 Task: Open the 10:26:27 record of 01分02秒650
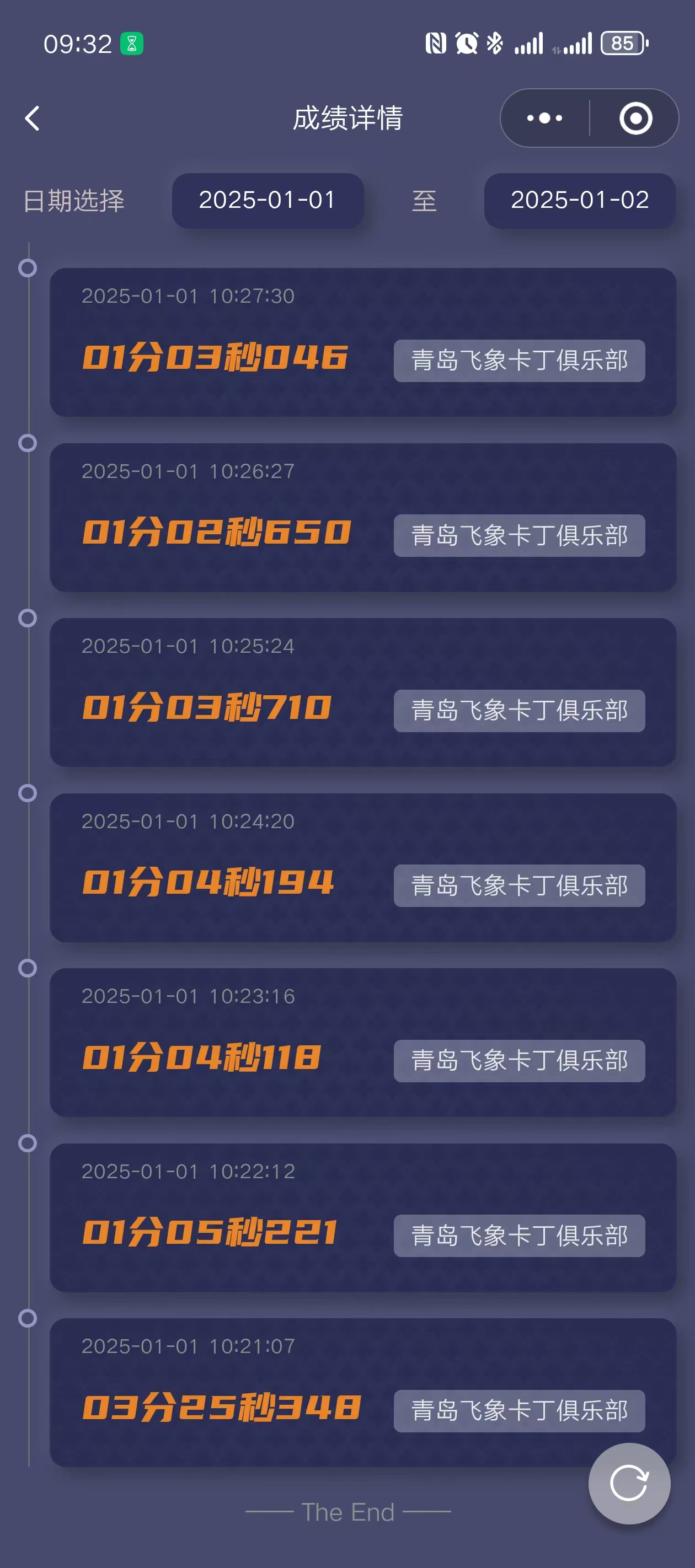[362, 517]
